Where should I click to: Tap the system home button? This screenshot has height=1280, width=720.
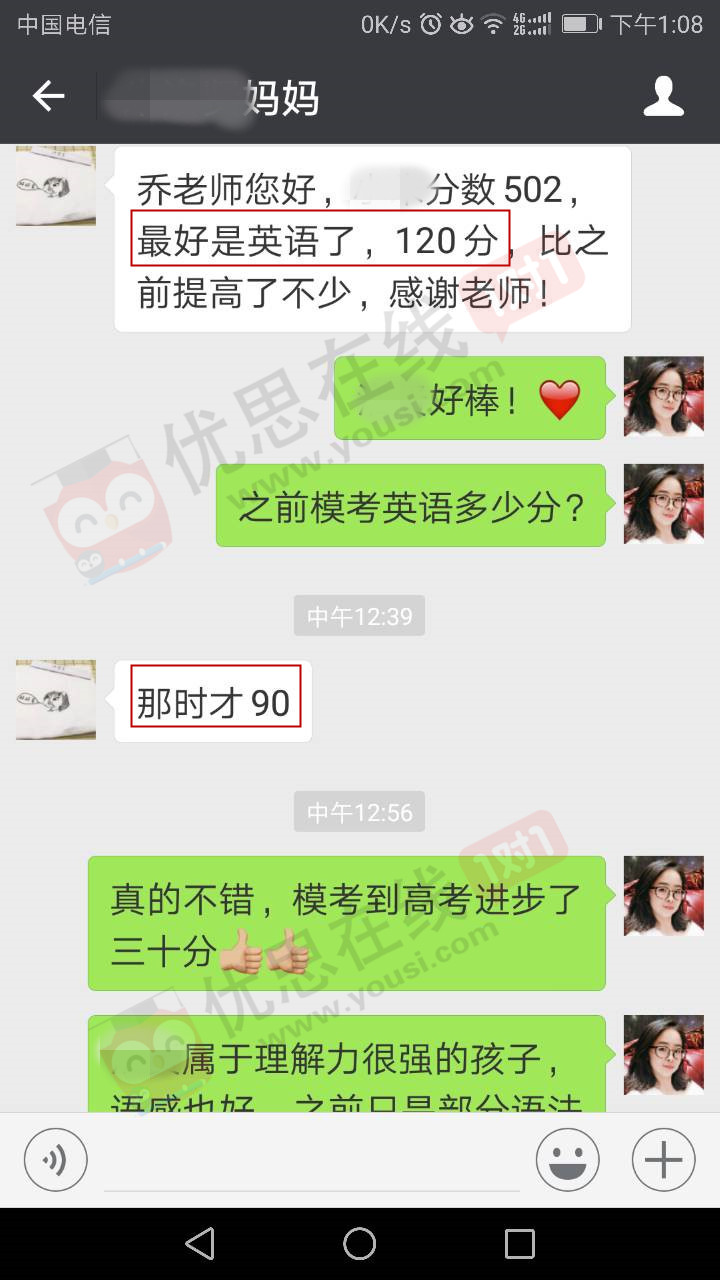point(360,1244)
